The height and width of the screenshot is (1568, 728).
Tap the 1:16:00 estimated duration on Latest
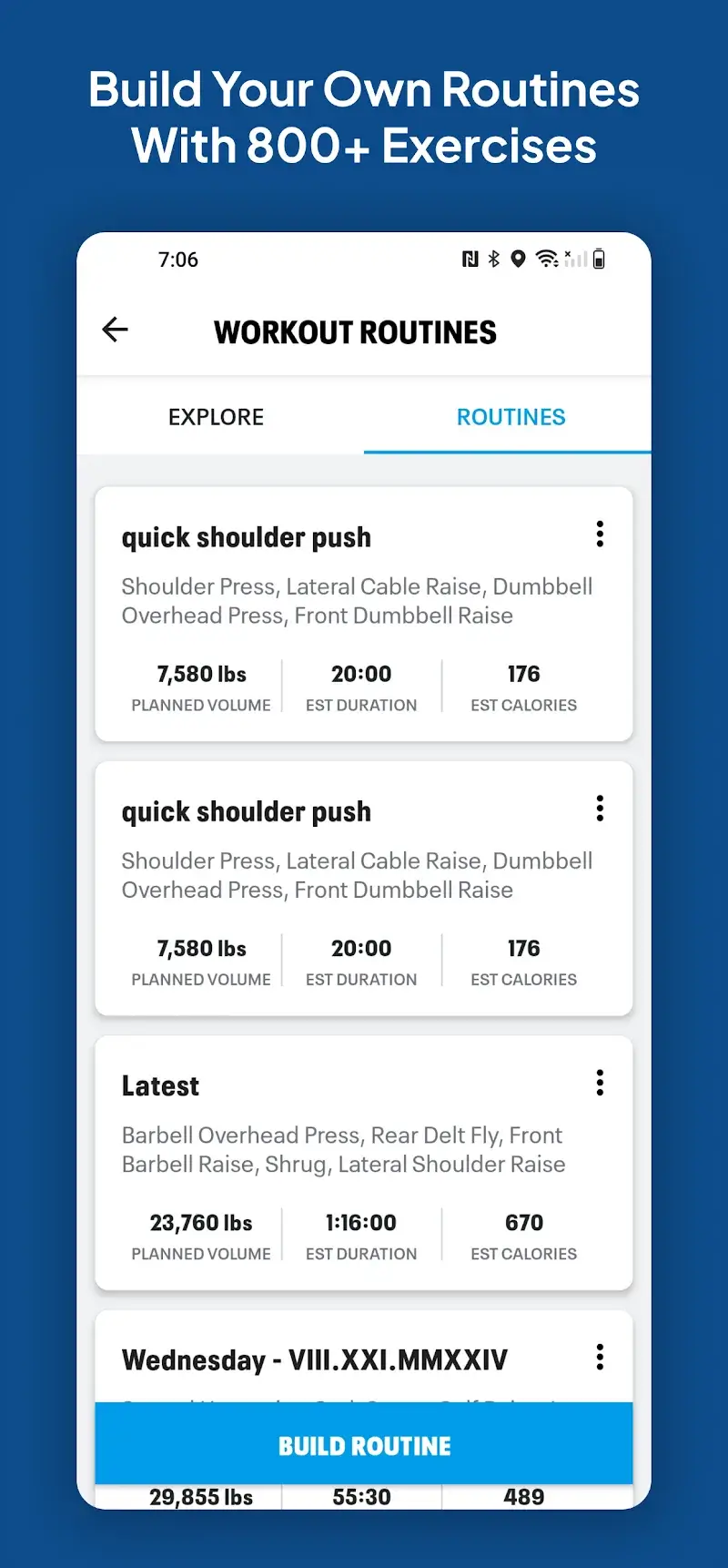tap(361, 1223)
